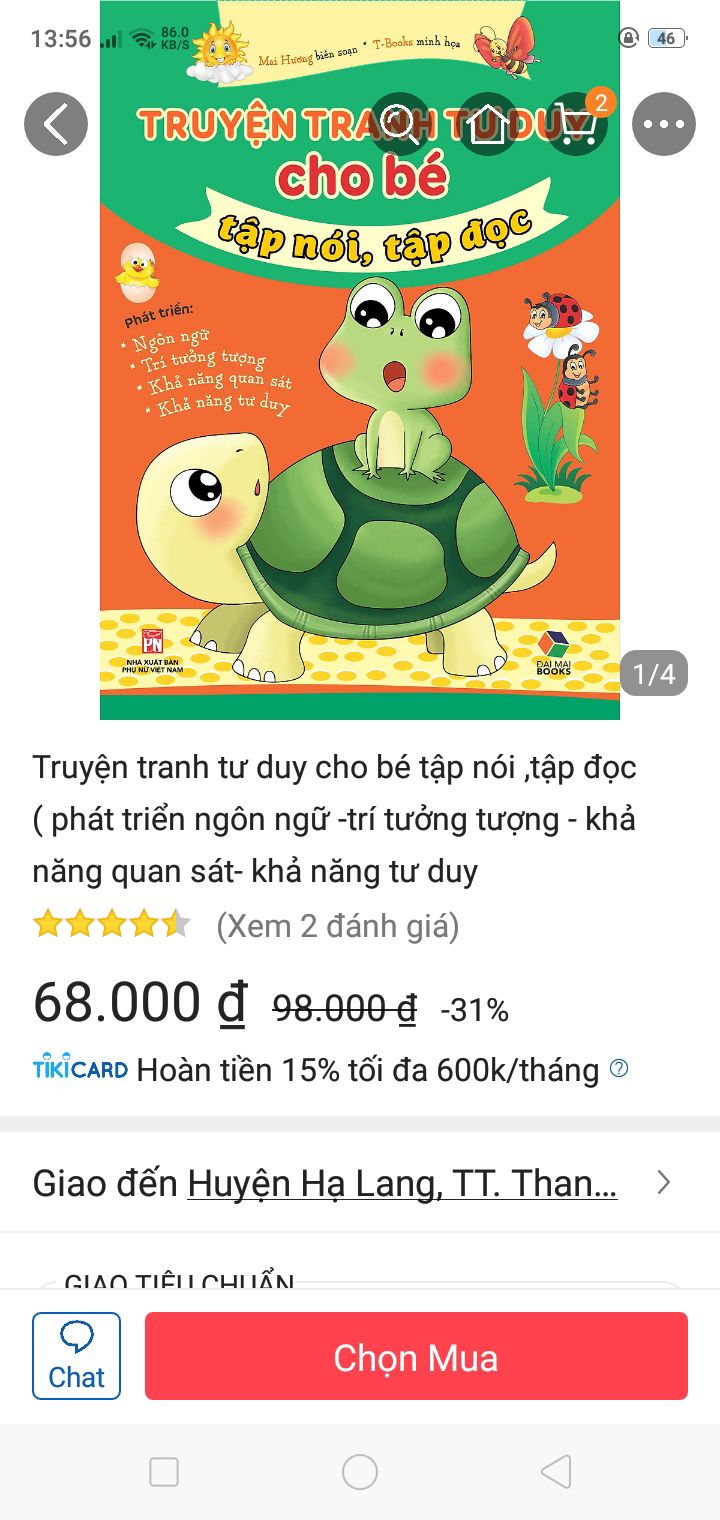This screenshot has height=1520, width=720.
Task: Open the more options menu (three dots)
Action: point(663,124)
